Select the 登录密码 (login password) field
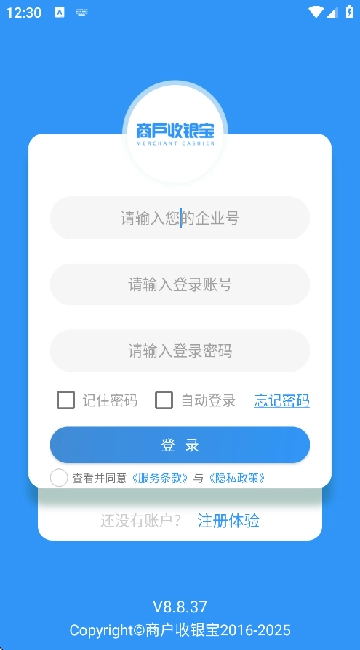Image resolution: width=360 pixels, height=650 pixels. (x=180, y=351)
